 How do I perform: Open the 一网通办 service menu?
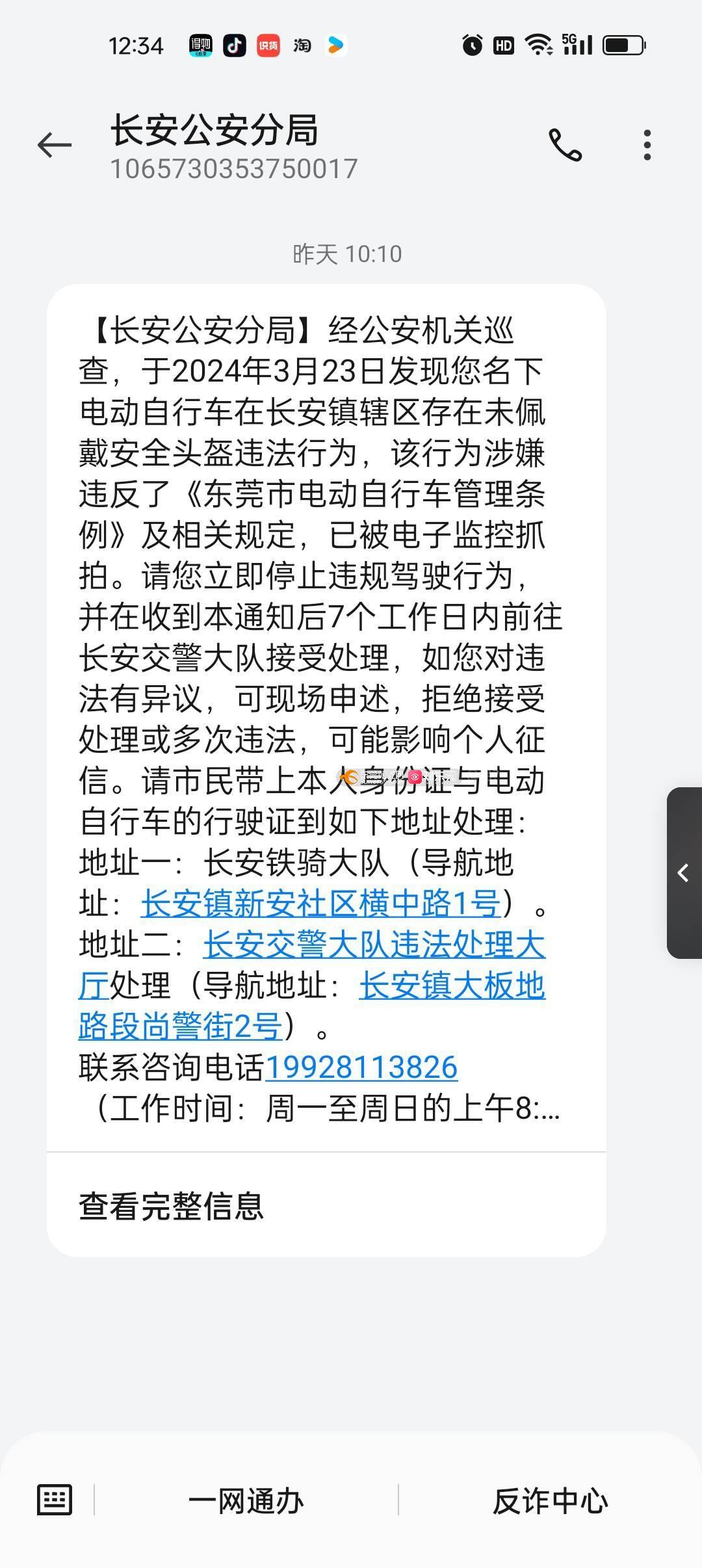(246, 1501)
